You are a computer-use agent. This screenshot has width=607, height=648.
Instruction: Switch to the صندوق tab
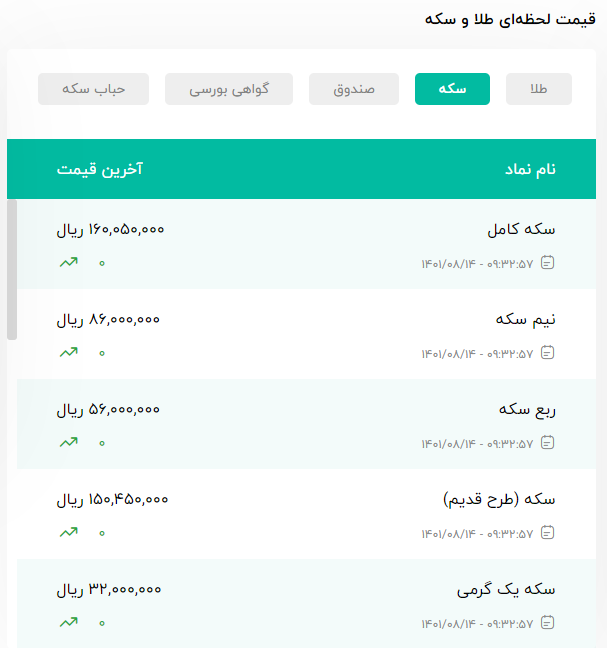tap(354, 89)
